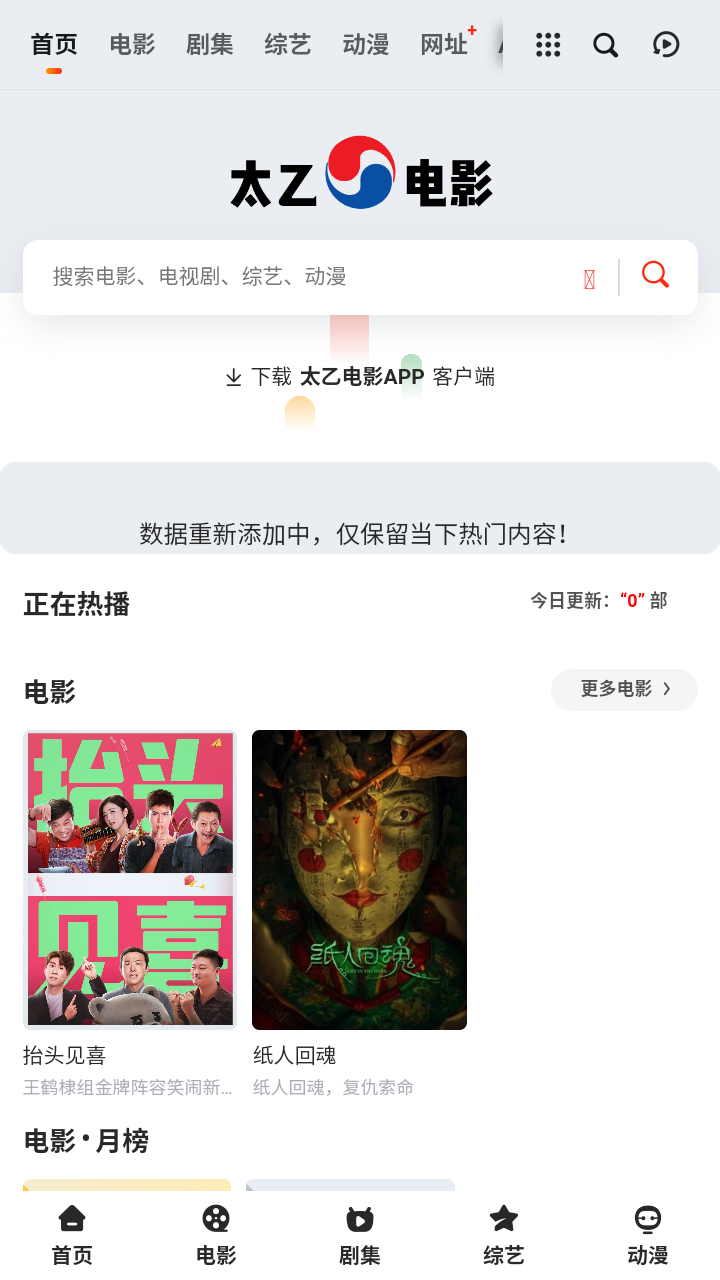Tap the 综艺 star icon in bottom nav

(503, 1218)
